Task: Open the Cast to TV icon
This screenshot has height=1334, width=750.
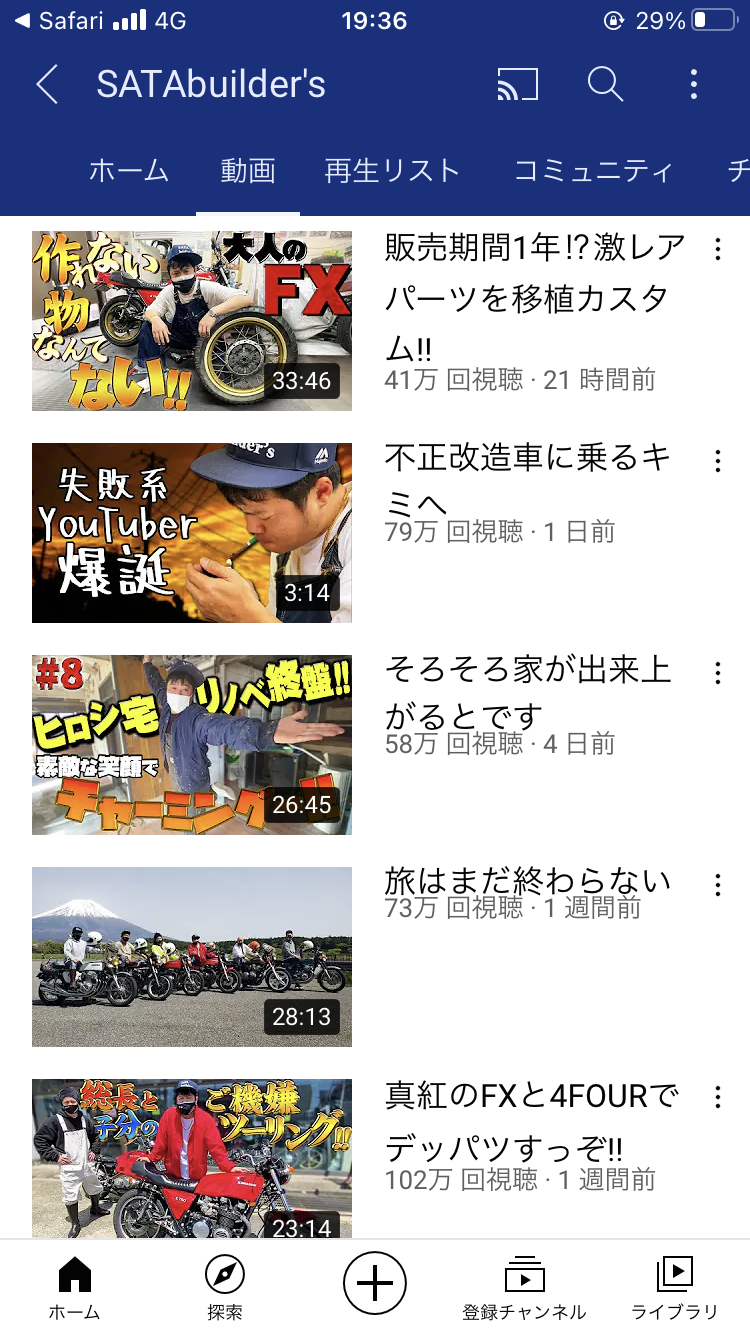Action: (x=516, y=86)
